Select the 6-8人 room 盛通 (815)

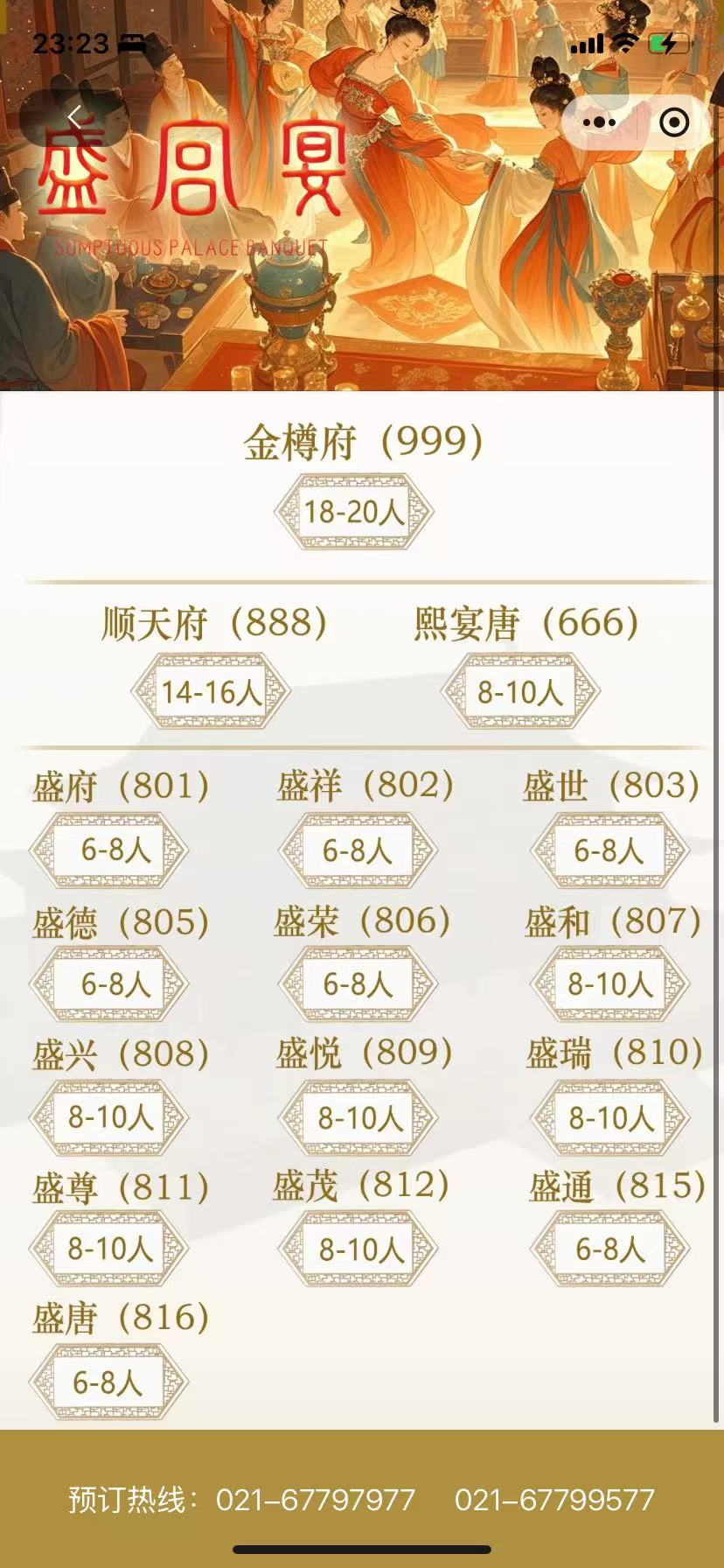click(609, 1249)
